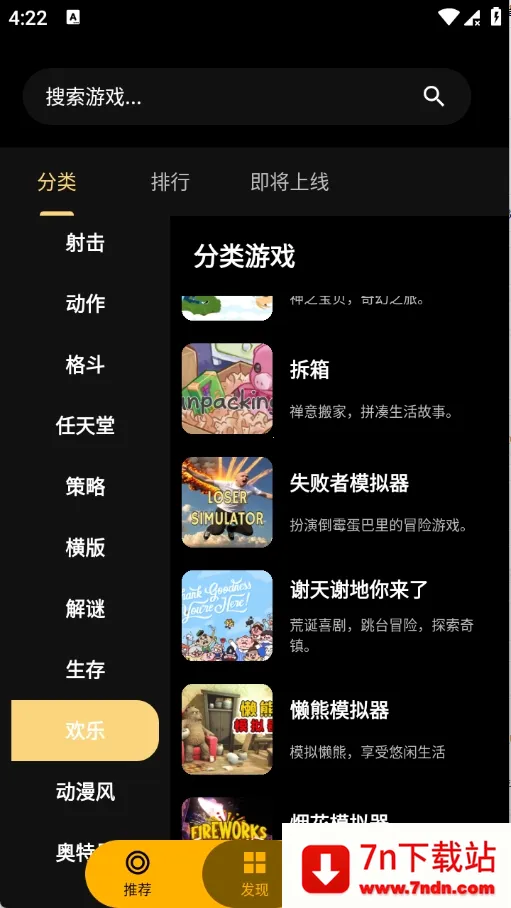Choose the 动作 category
Viewport: 511px width, 908px height.
click(x=85, y=303)
